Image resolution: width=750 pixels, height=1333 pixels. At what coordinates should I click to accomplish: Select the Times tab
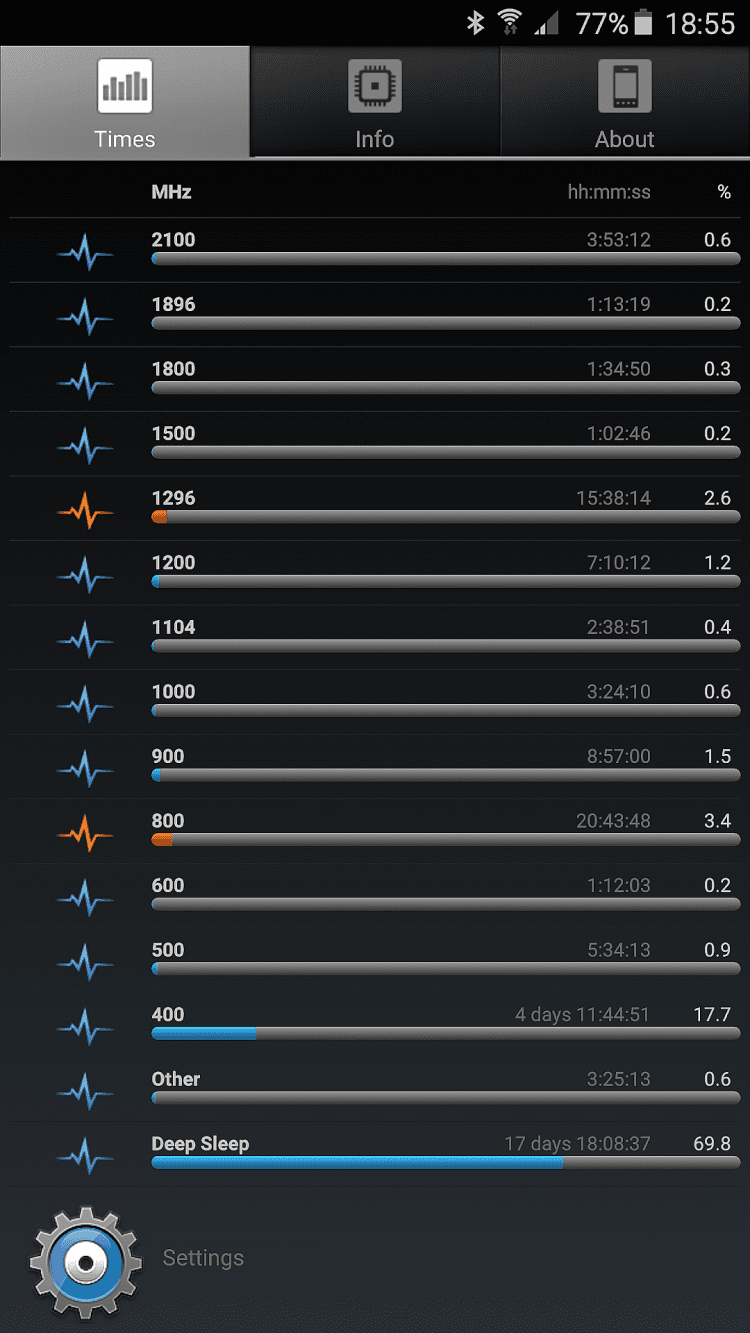(124, 102)
